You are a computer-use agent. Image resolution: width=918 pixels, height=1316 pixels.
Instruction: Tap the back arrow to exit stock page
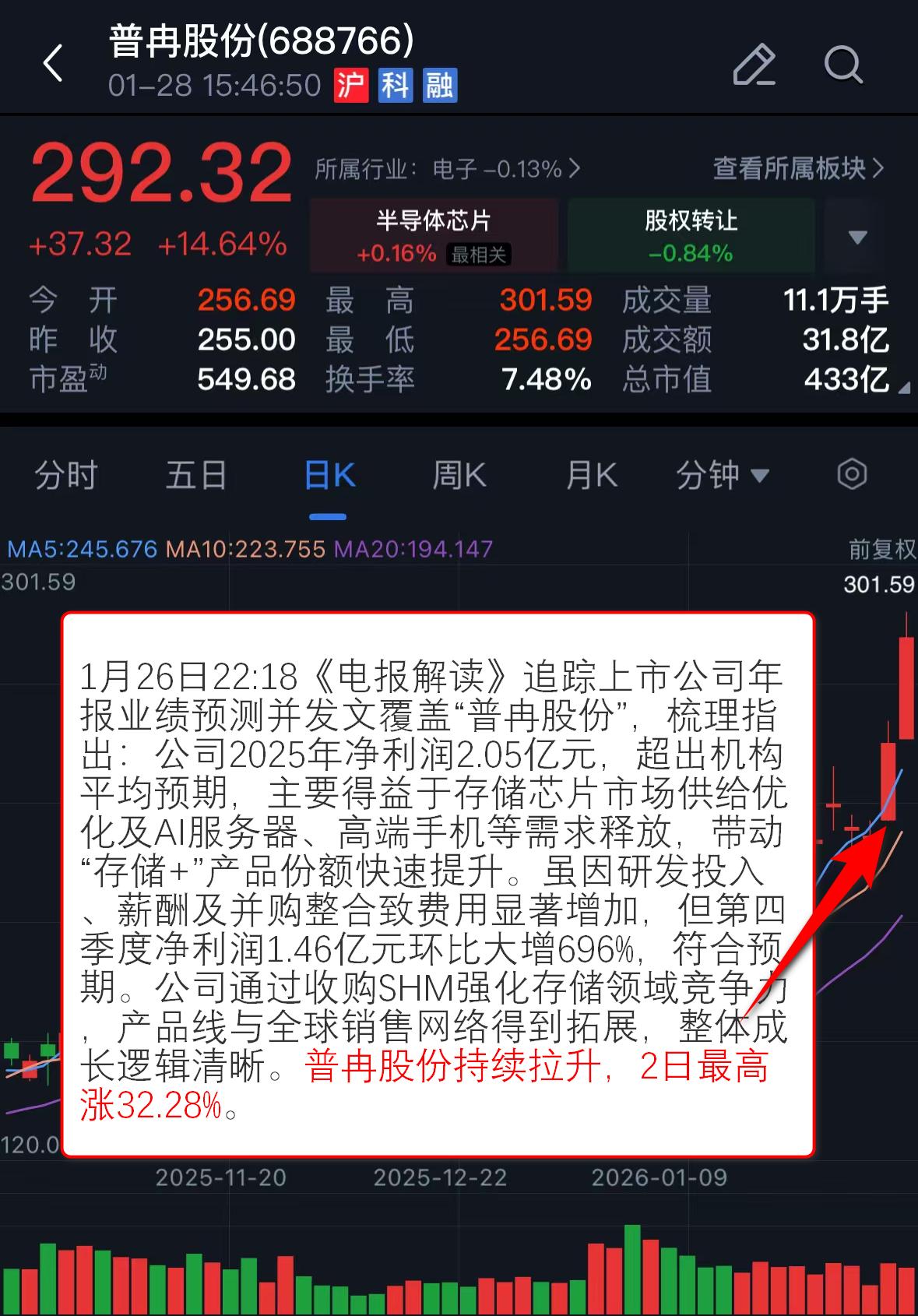[x=52, y=62]
